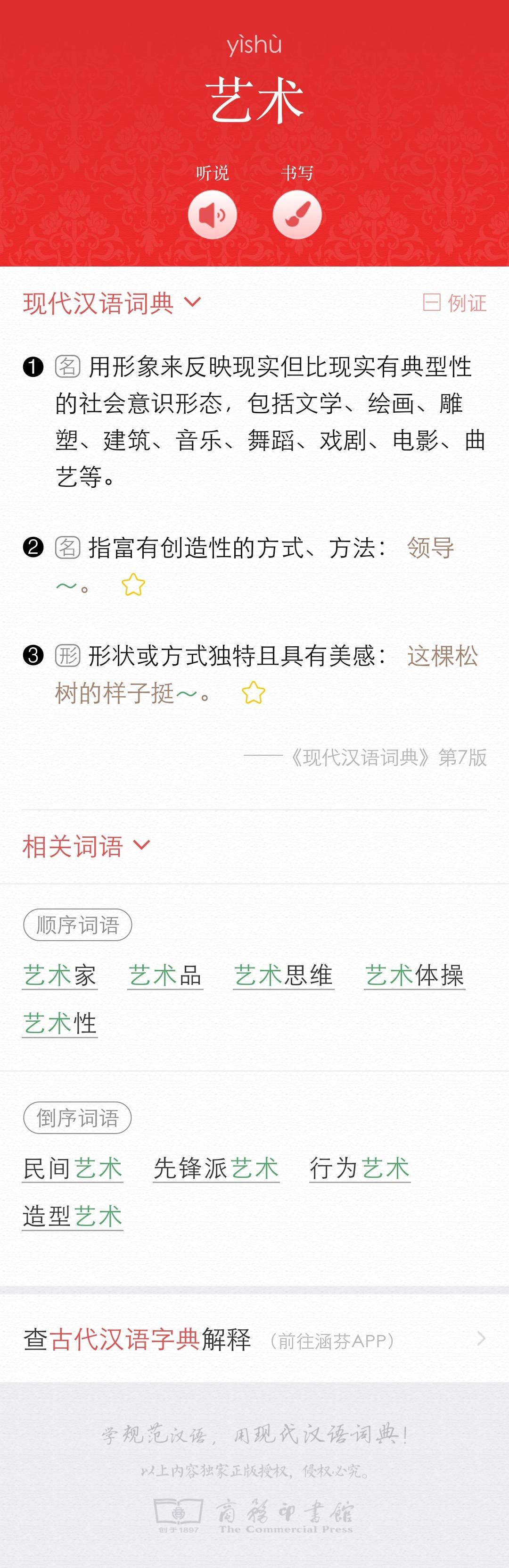
Task: View the entry 行为艺术
Action: click(x=360, y=1168)
